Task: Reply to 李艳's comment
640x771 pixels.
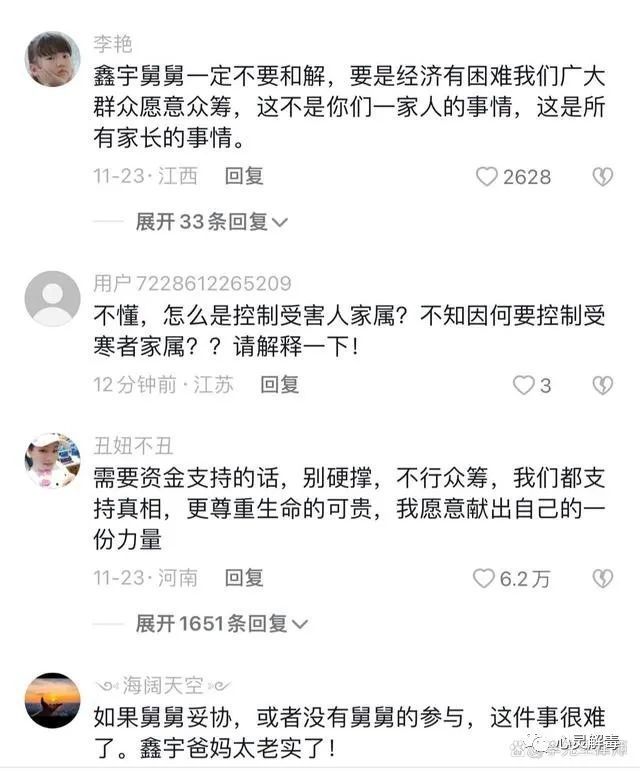Action: [x=243, y=176]
